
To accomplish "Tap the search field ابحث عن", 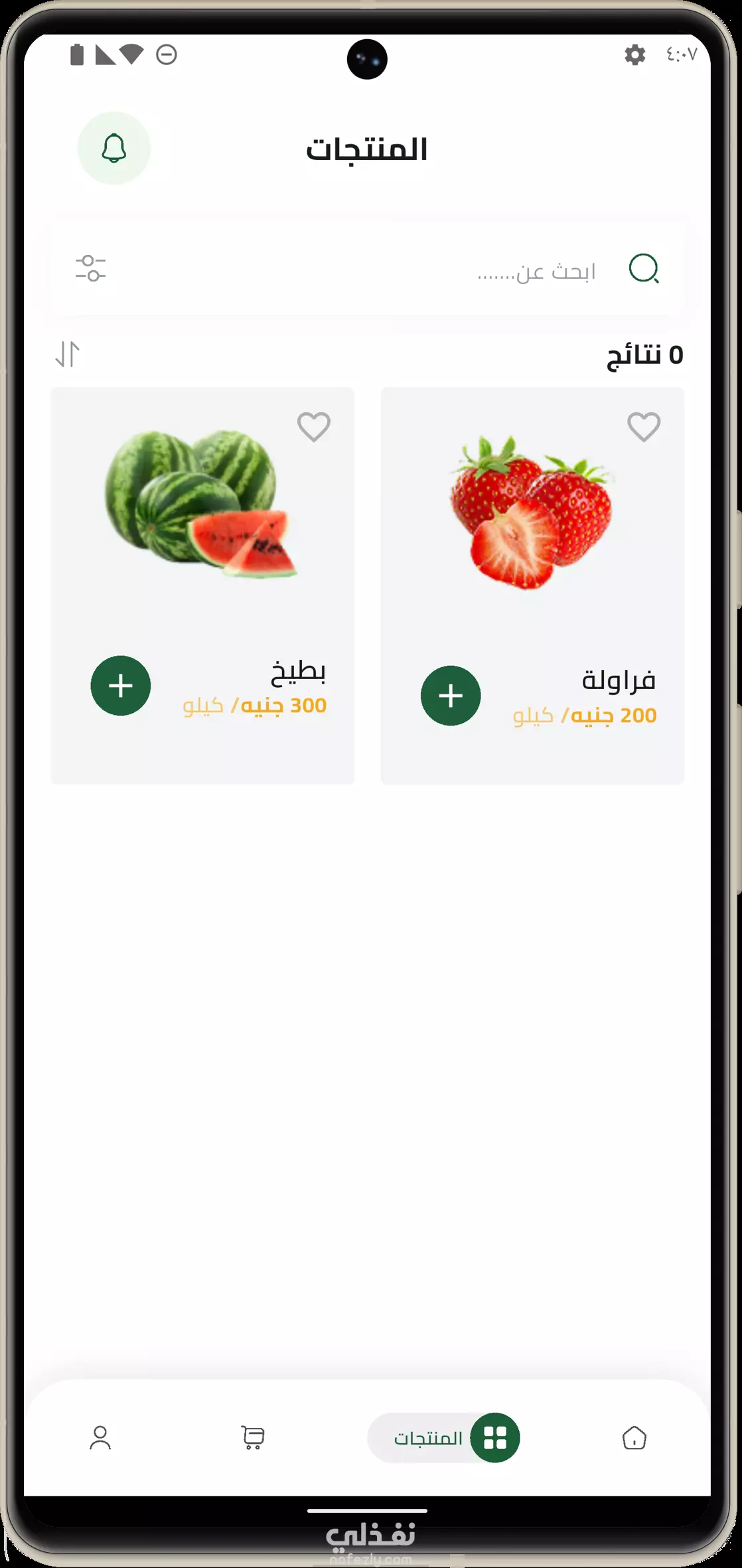I will point(367,269).
